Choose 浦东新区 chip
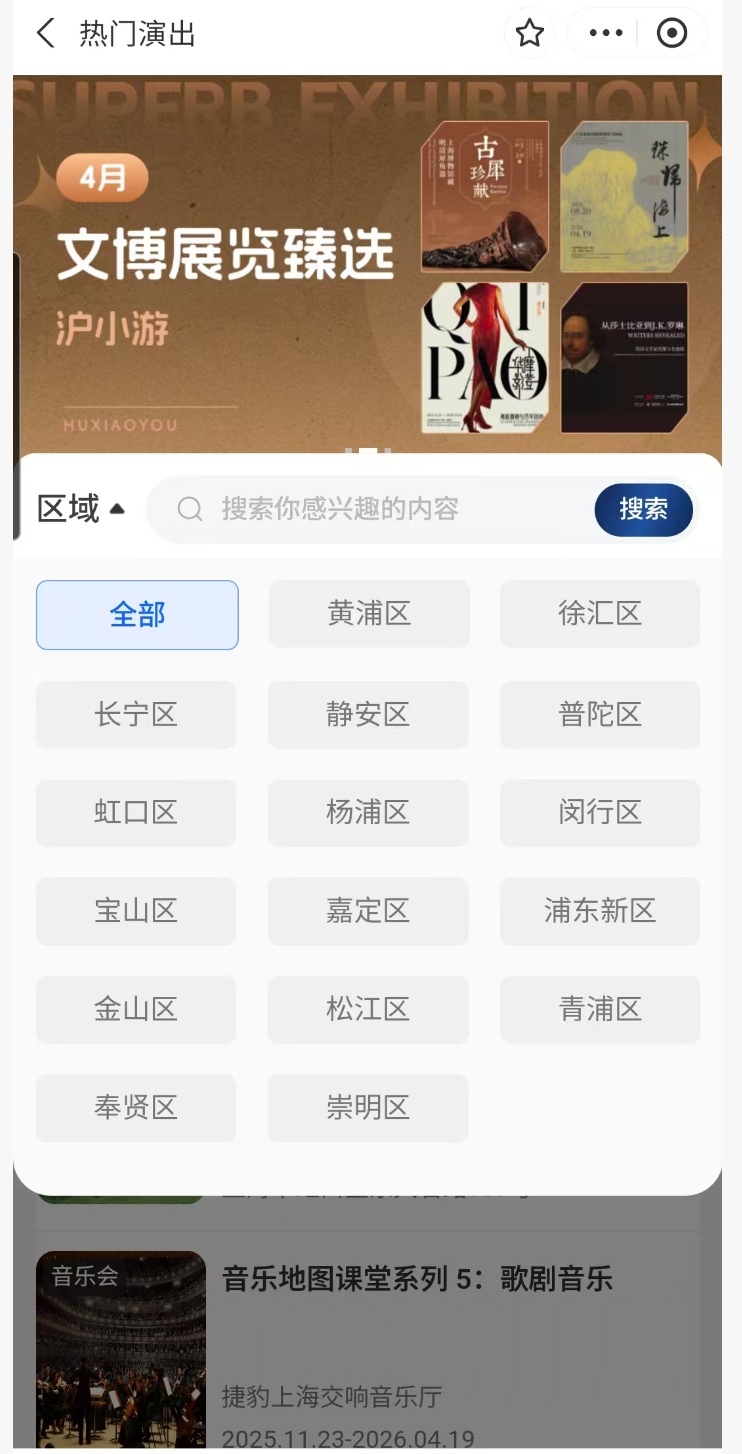Screen dimensions: 742x1454 (x=600, y=911)
